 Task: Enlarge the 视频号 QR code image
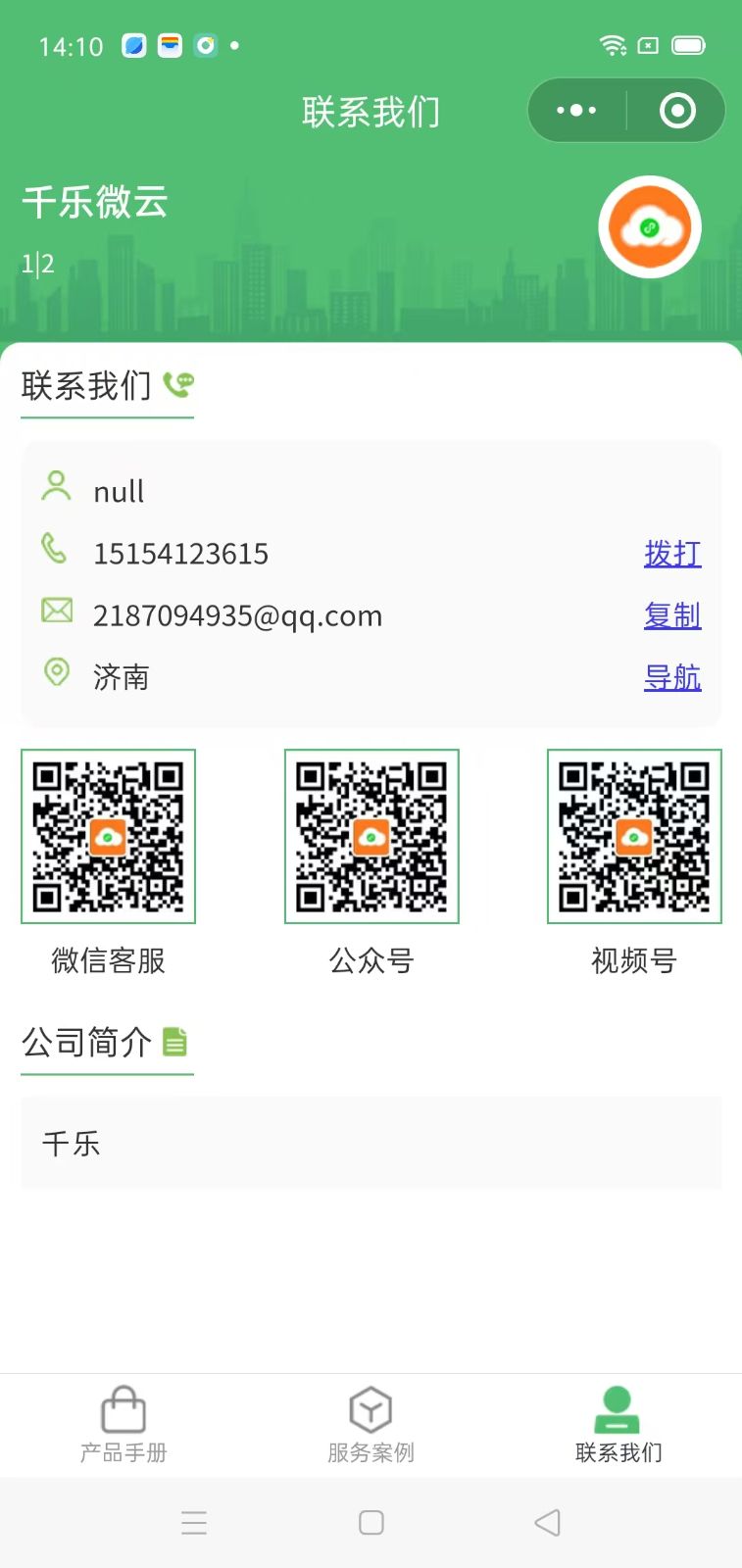coord(634,836)
